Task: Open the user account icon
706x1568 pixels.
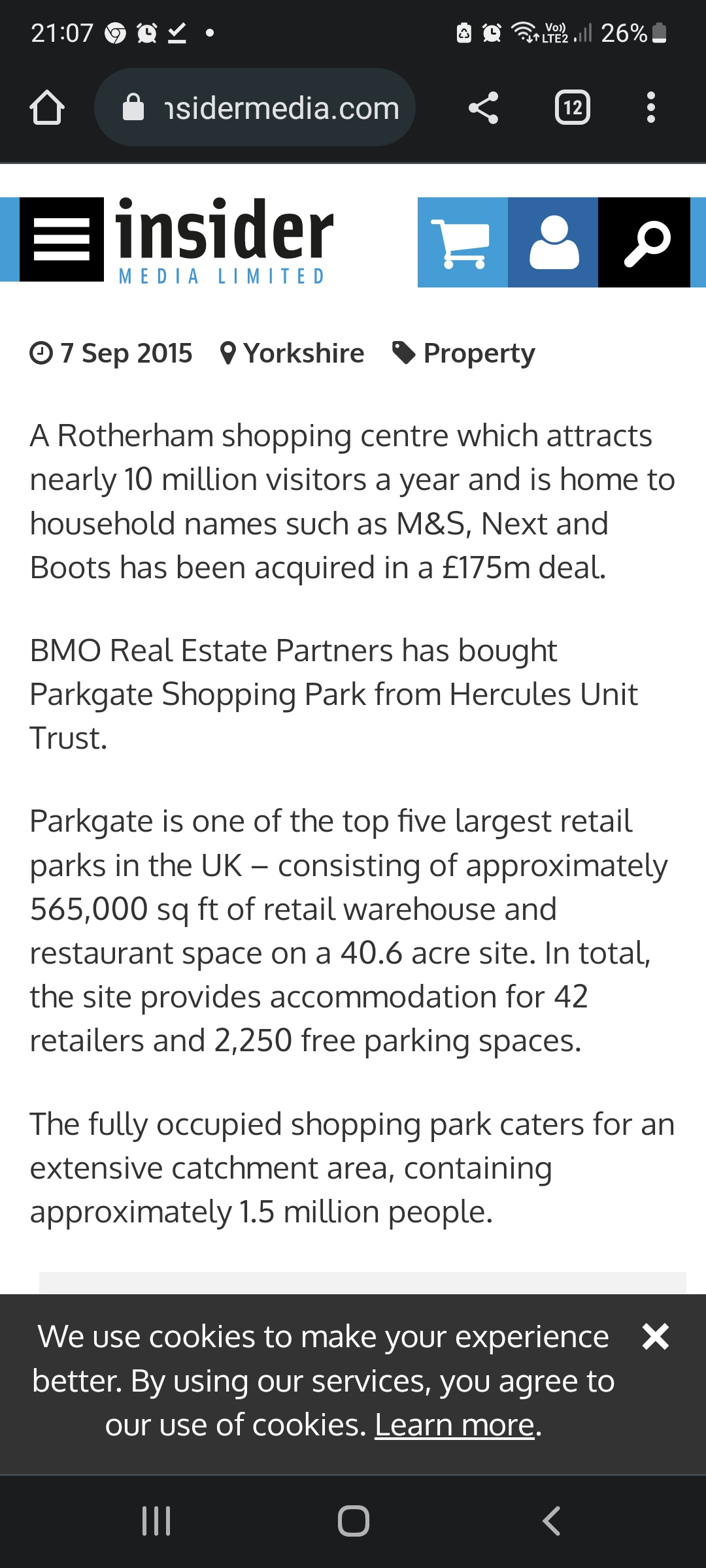Action: (x=553, y=242)
